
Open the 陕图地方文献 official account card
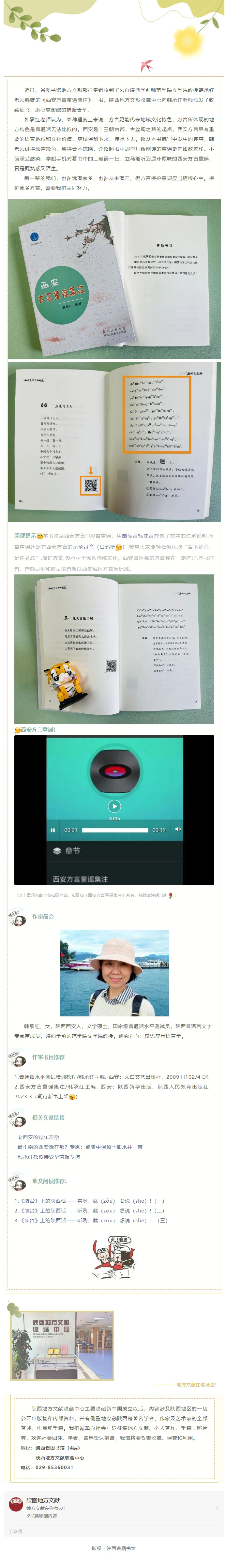coord(113,1508)
